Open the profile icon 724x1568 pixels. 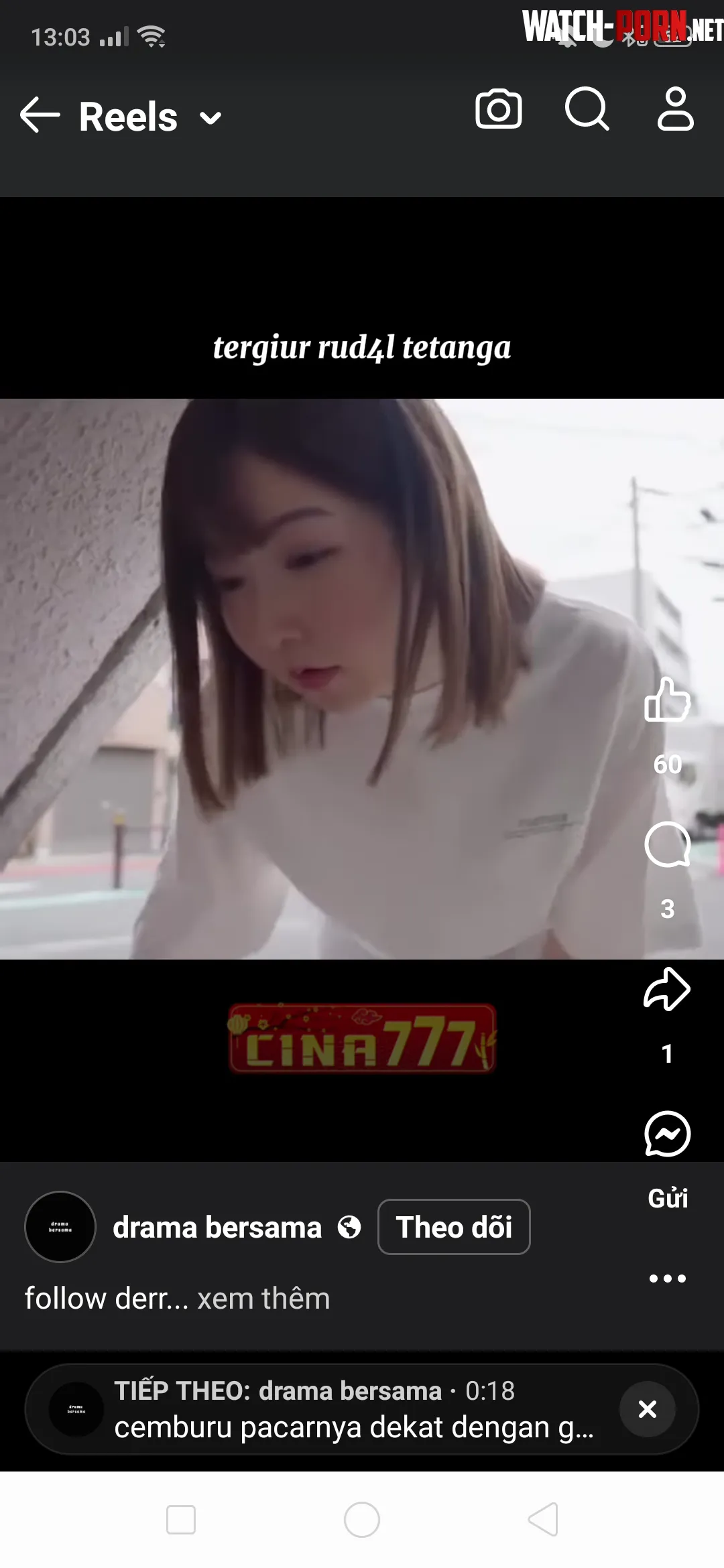tap(674, 109)
